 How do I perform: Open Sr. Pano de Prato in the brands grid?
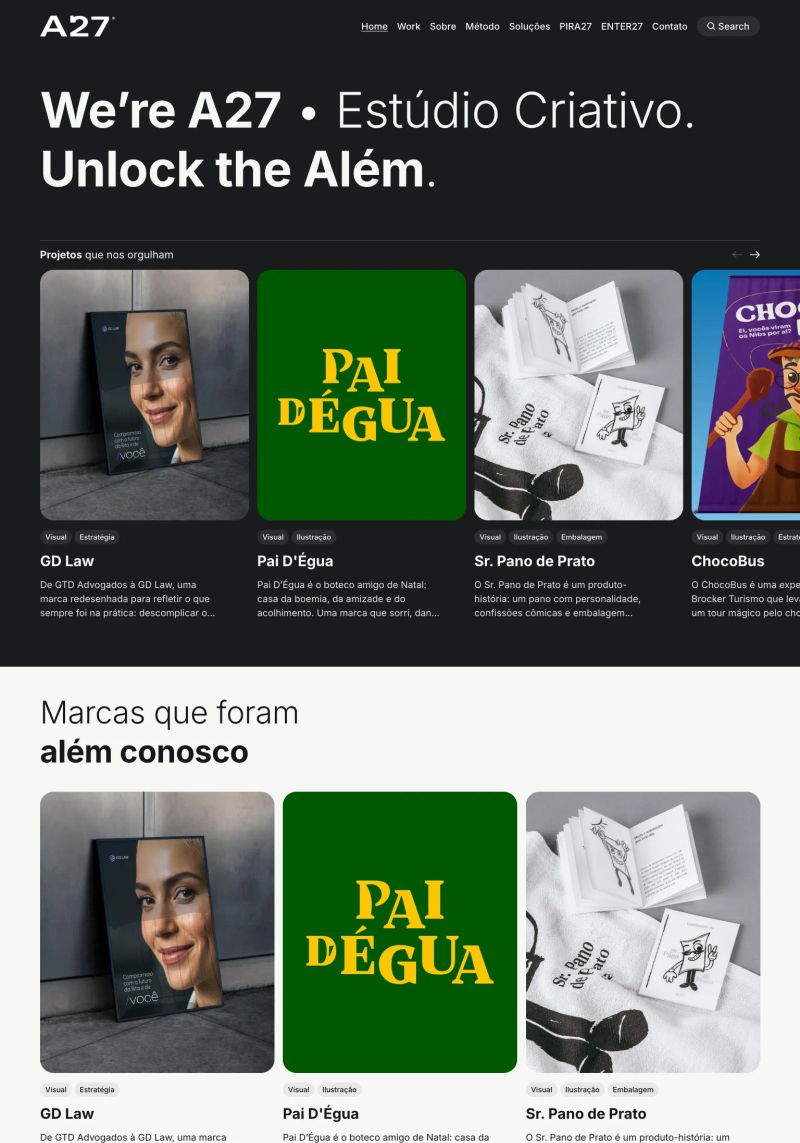[642, 932]
